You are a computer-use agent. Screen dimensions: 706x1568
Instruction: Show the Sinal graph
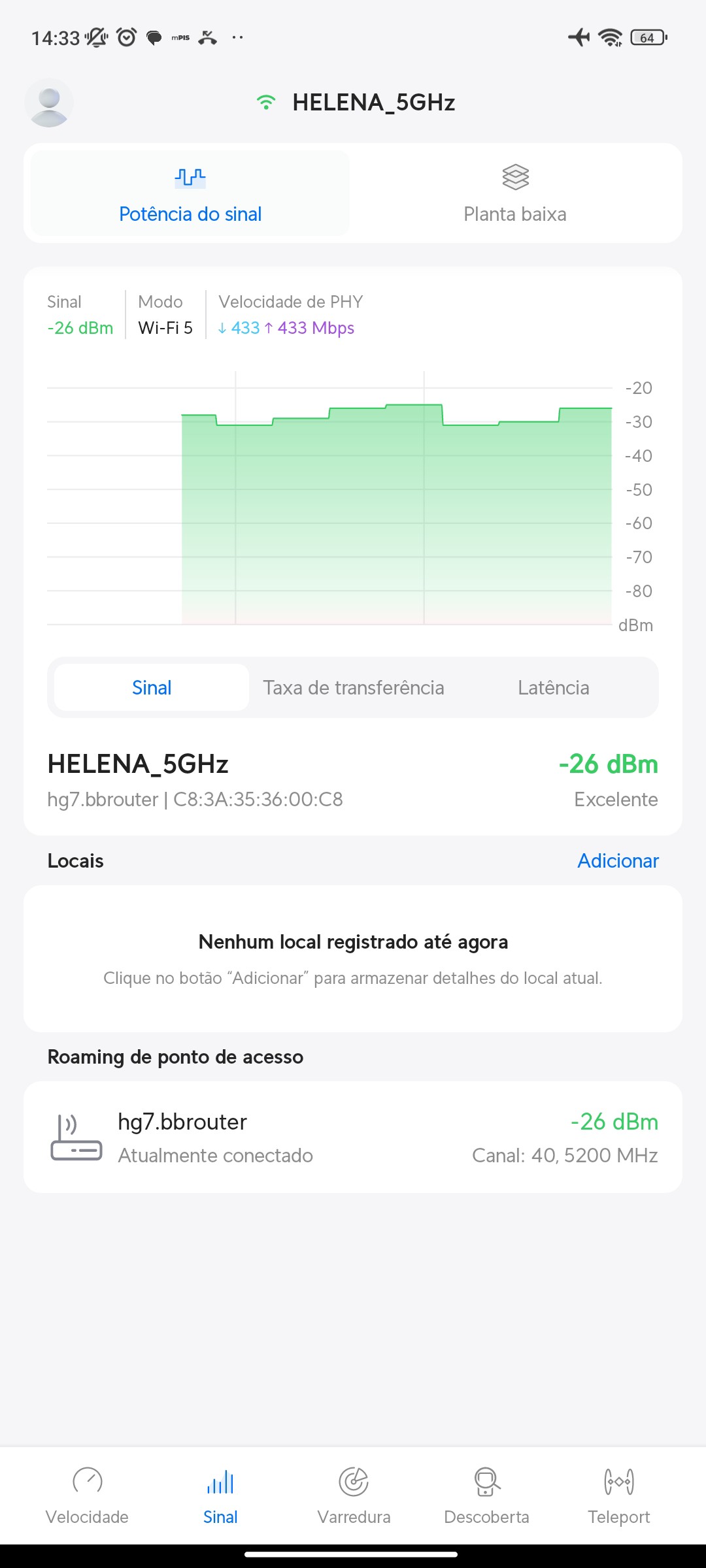(152, 687)
